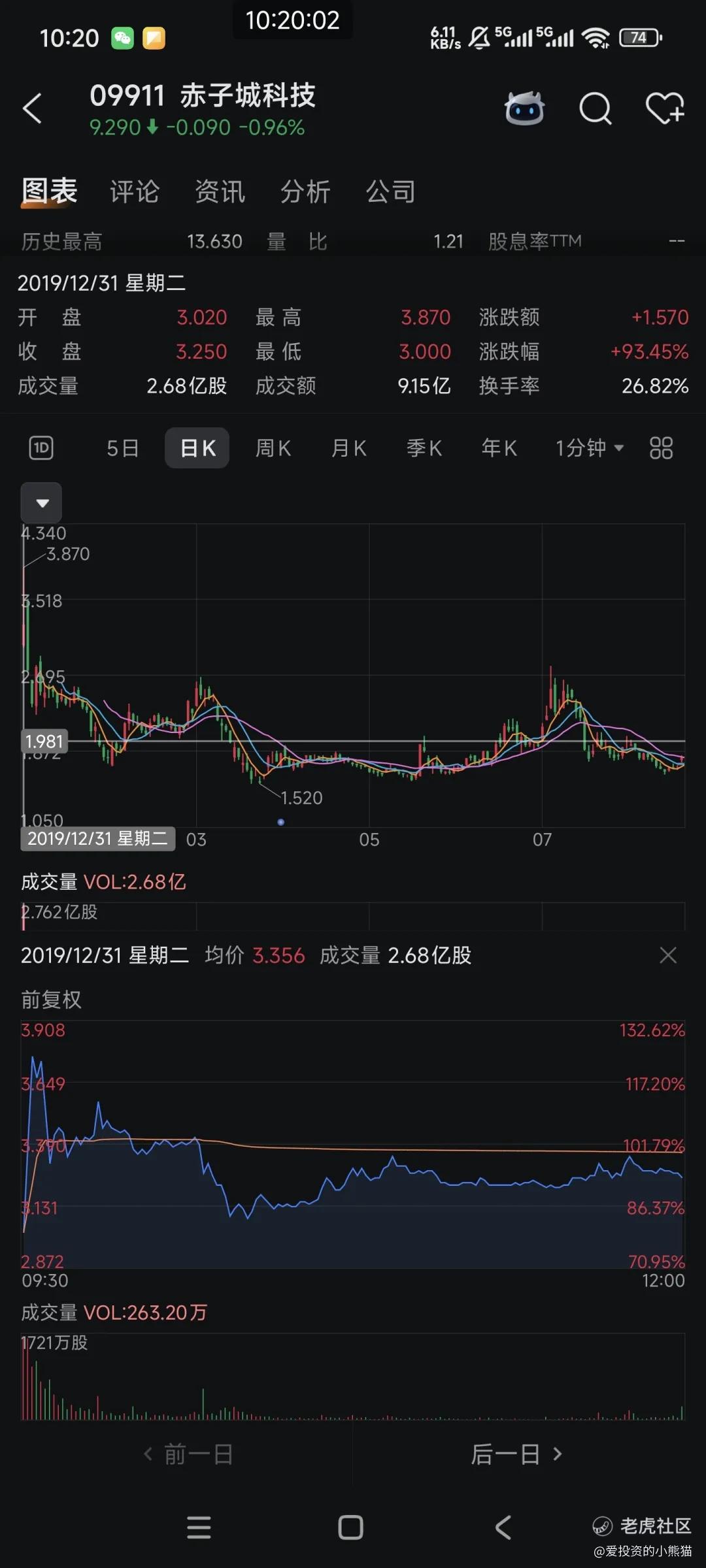This screenshot has height=1568, width=706.
Task: Tap the system home button
Action: point(351,1527)
